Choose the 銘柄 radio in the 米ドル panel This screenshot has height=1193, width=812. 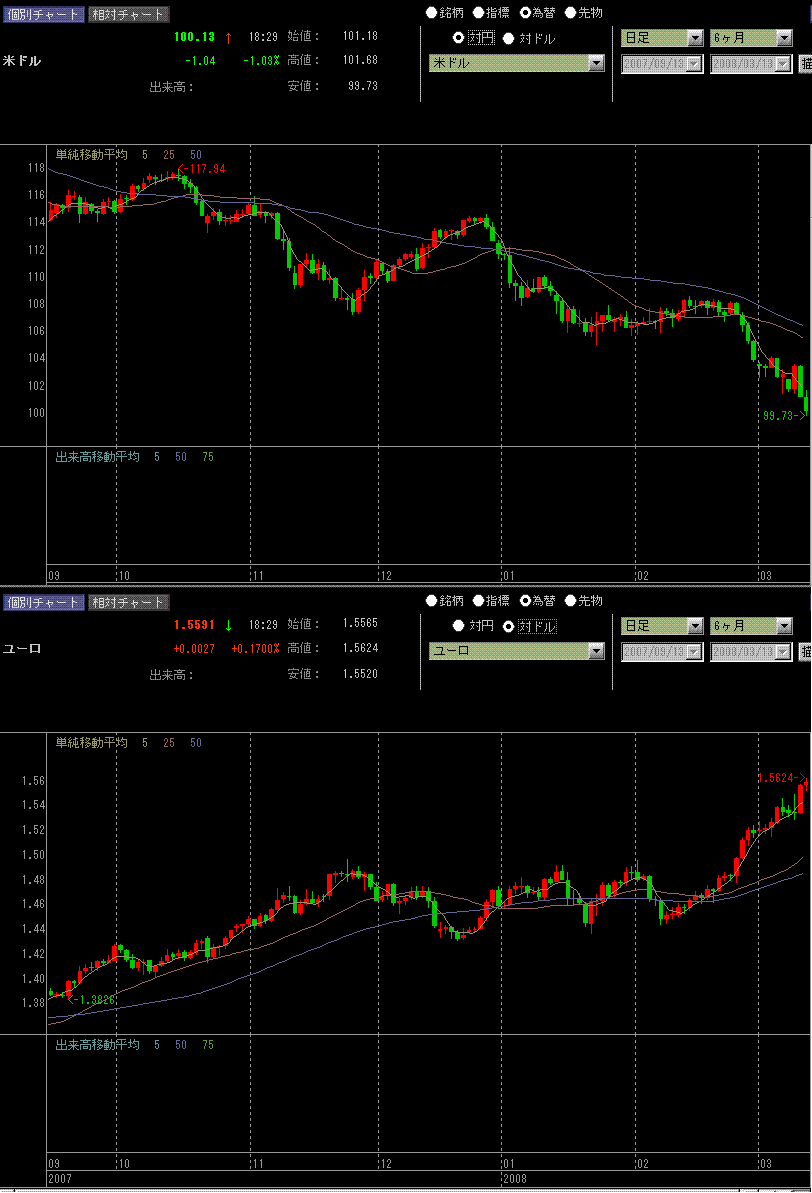pyautogui.click(x=432, y=13)
